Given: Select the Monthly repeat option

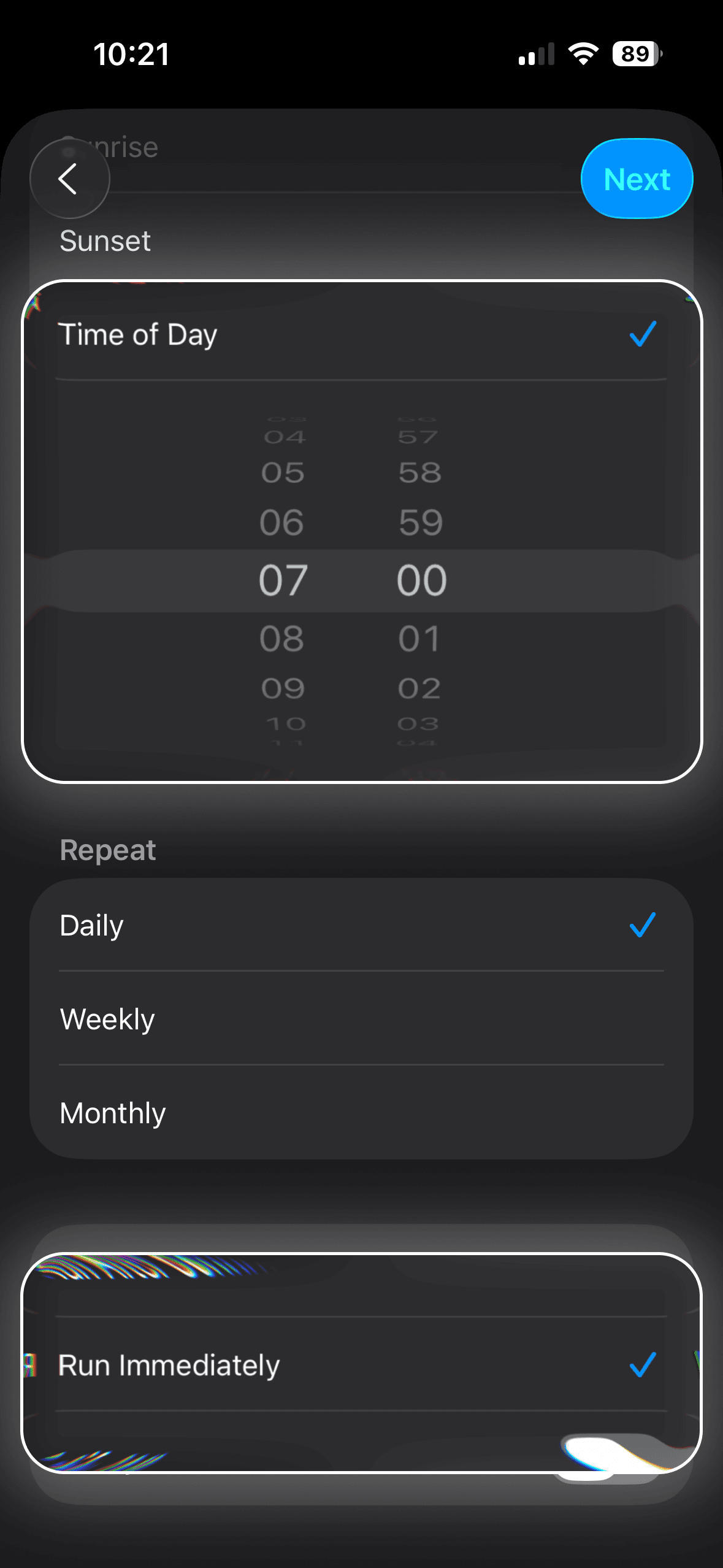Looking at the screenshot, I should pyautogui.click(x=112, y=1112).
